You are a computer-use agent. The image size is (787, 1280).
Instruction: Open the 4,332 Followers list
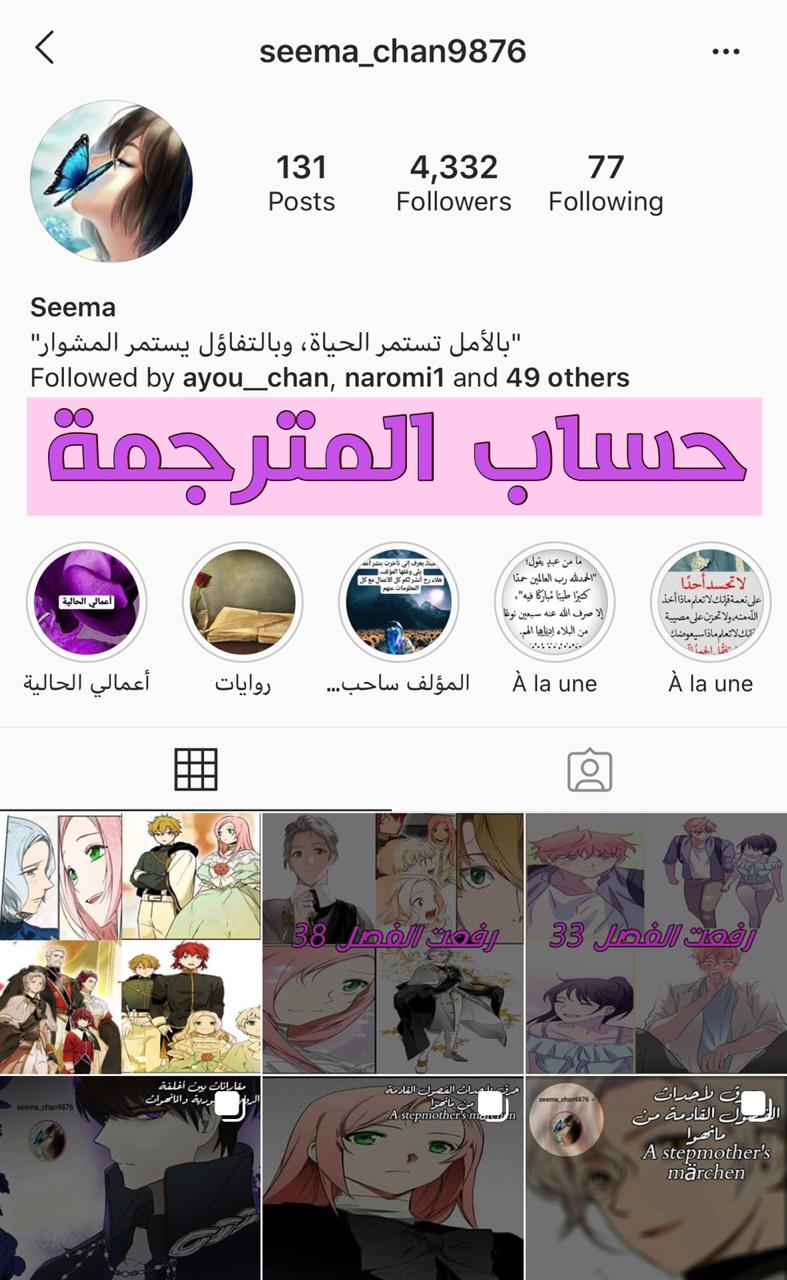(453, 183)
